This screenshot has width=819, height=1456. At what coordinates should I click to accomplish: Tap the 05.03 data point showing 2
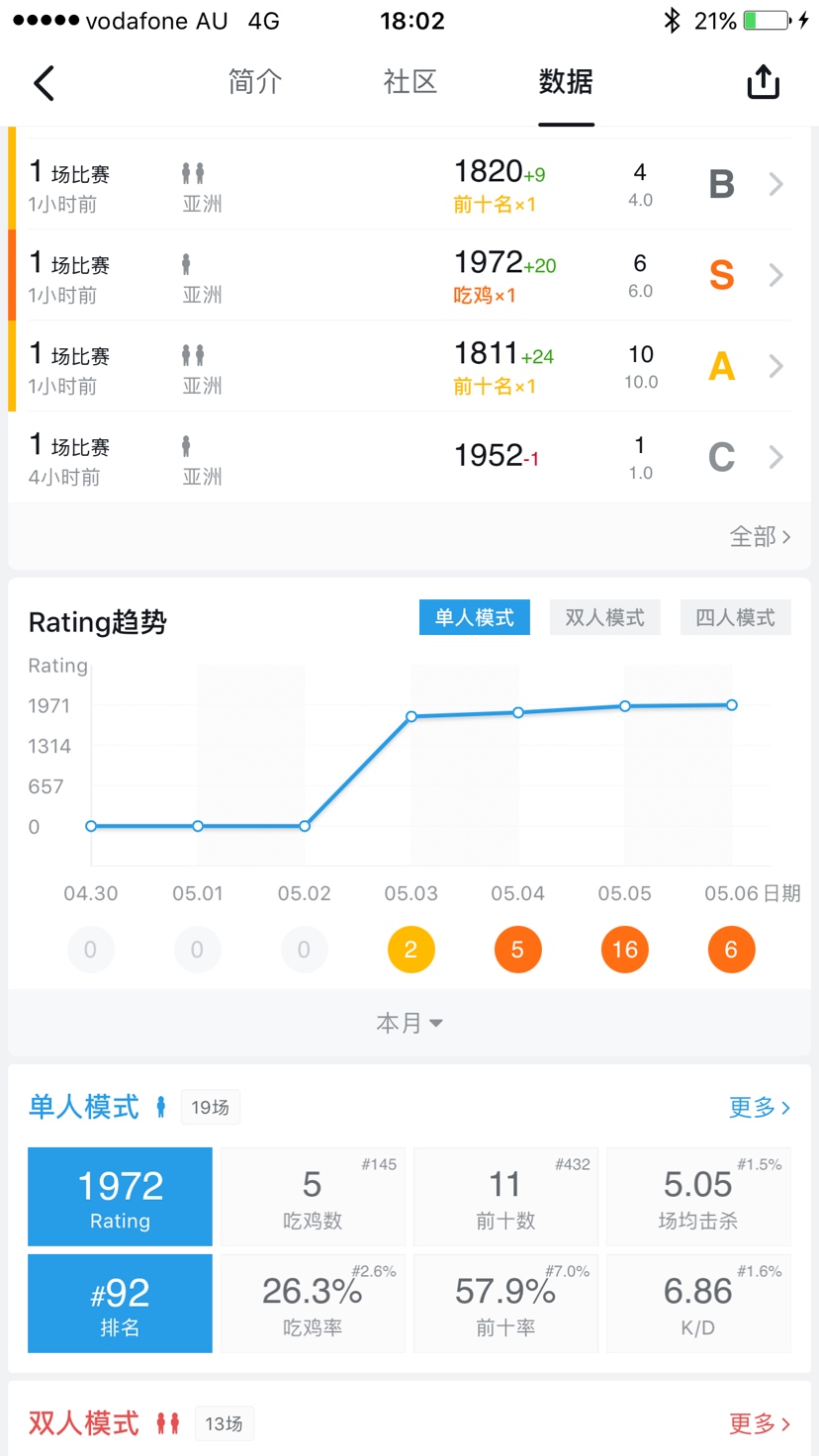(x=410, y=950)
